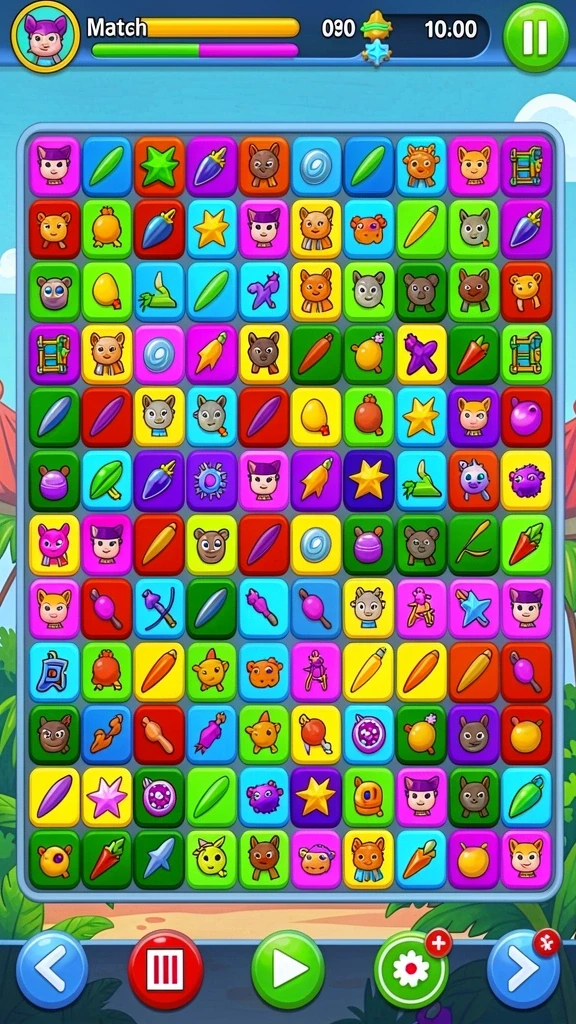The width and height of the screenshot is (576, 1024).
Task: Tap the red button with vertical bars
Action: 166,969
